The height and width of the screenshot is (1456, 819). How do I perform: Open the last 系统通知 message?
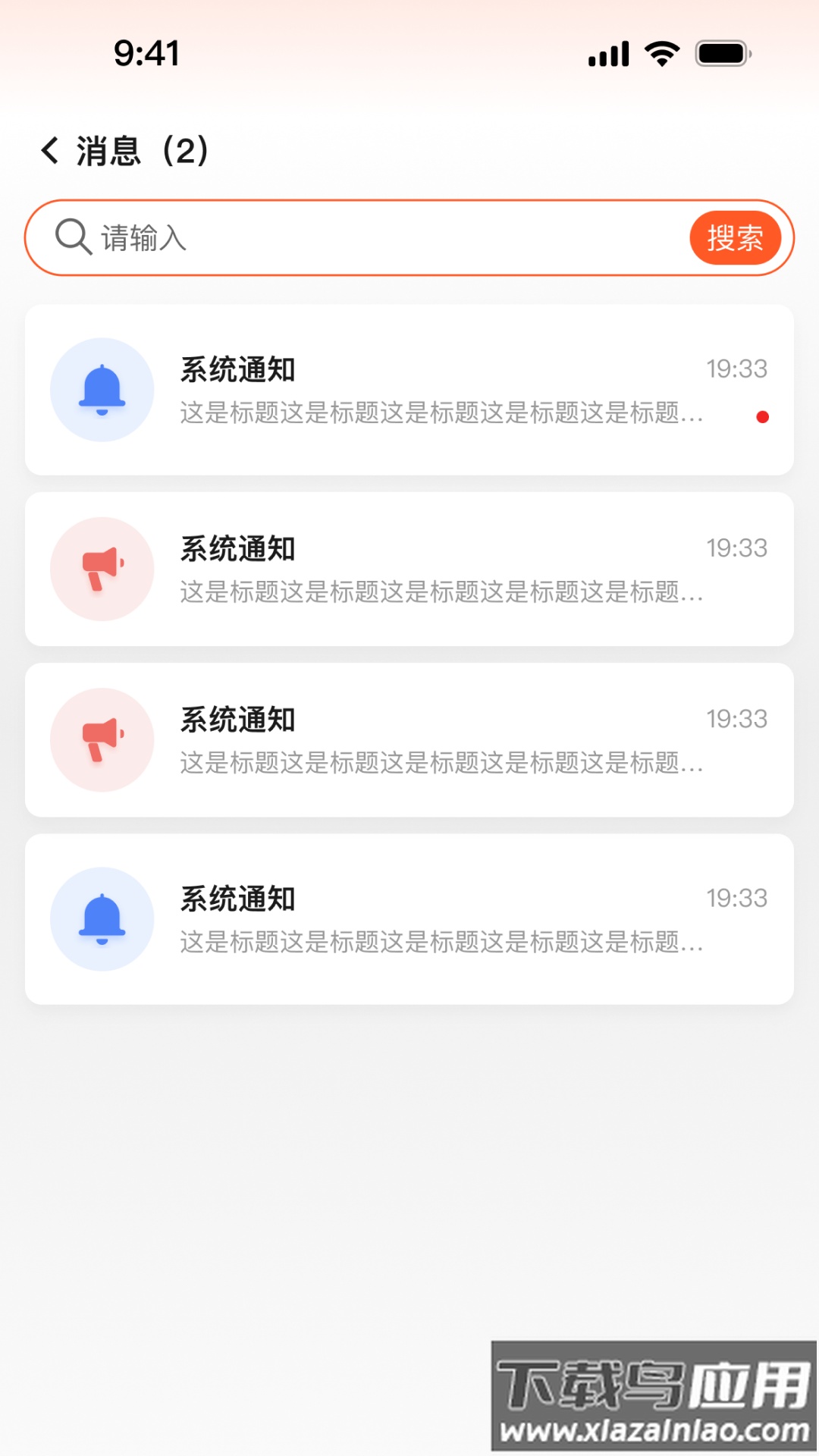(x=409, y=919)
